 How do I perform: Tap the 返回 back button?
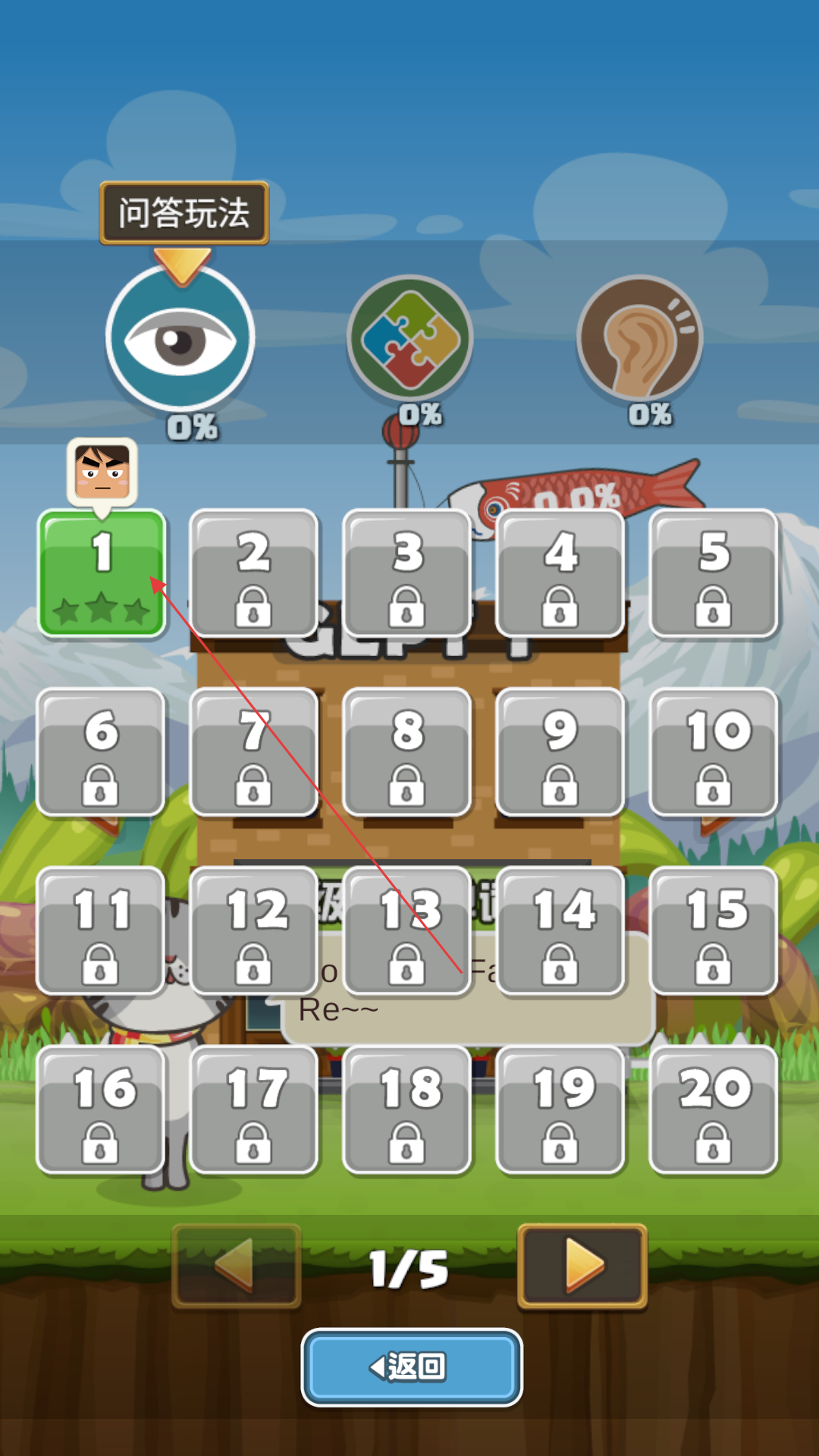pos(411,1367)
